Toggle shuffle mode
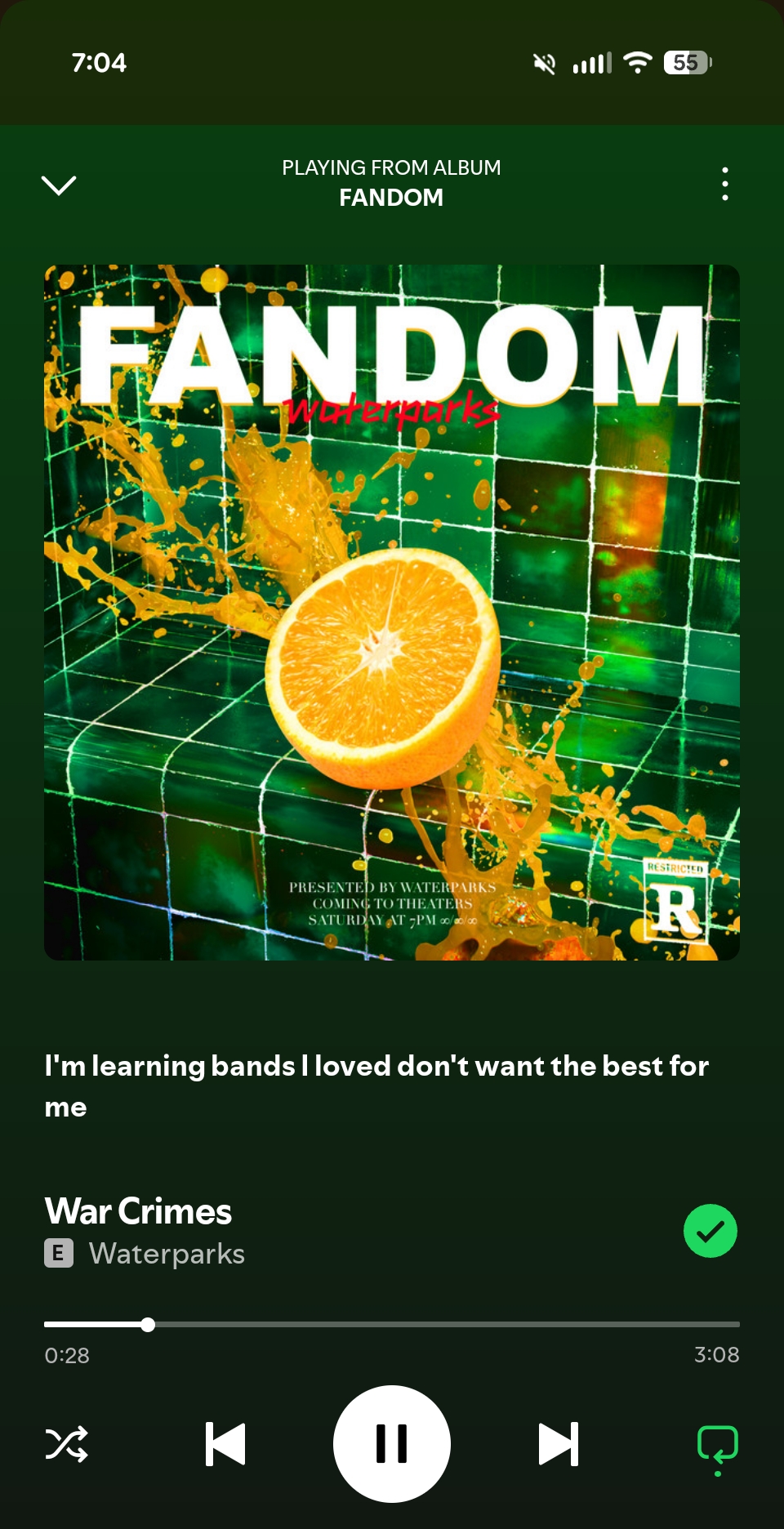 coord(67,1443)
